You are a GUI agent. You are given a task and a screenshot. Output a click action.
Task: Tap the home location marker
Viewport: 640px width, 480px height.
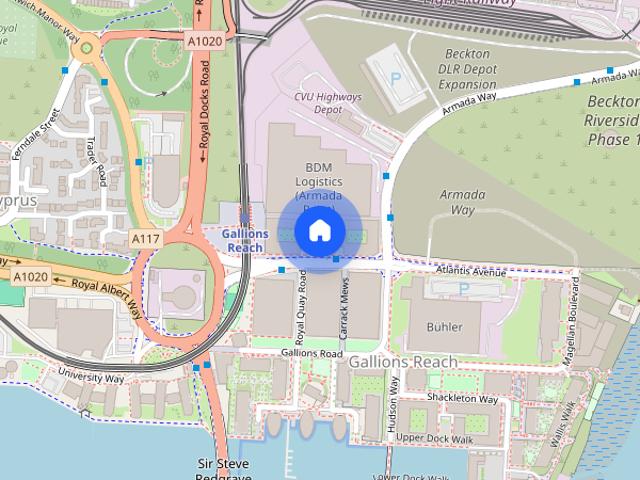click(x=318, y=231)
